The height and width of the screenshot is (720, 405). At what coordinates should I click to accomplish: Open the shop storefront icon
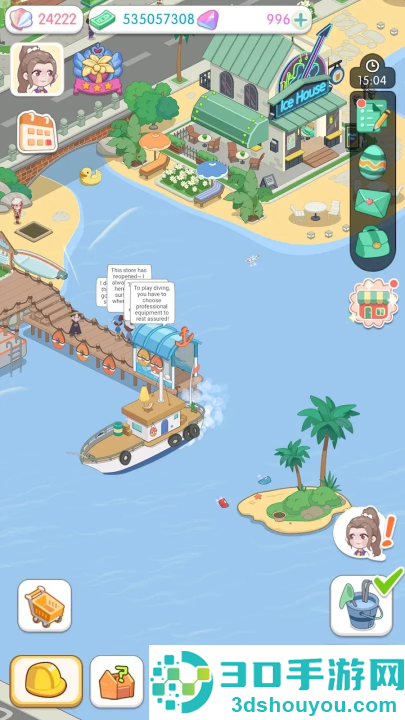373,303
